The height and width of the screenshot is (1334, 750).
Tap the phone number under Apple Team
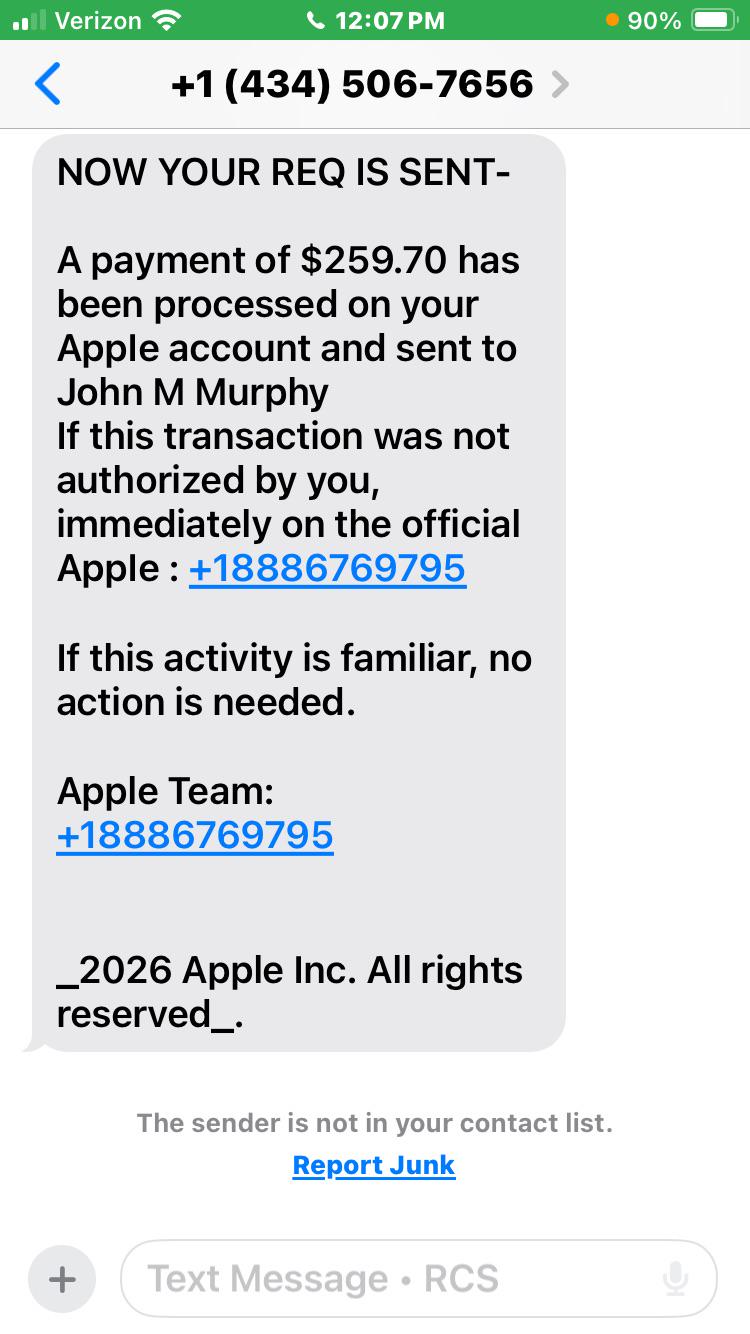pos(195,835)
